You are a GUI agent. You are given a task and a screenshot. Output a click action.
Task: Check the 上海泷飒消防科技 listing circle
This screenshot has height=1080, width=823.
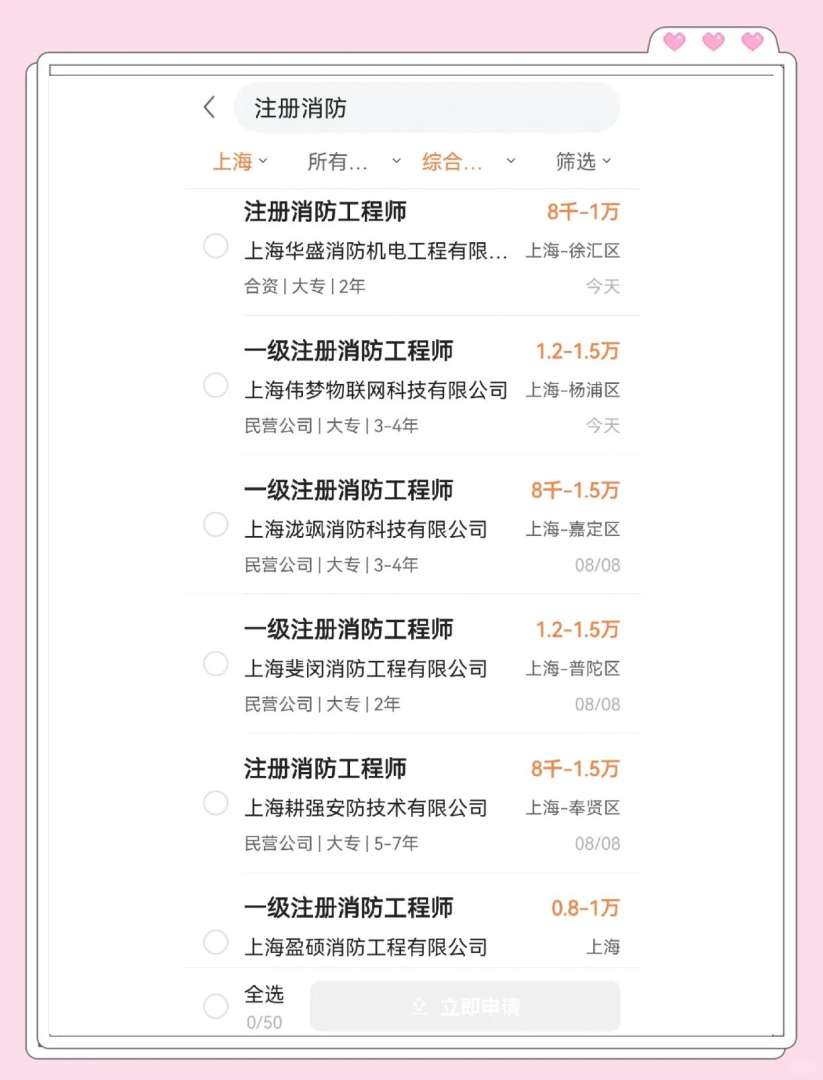tap(215, 524)
